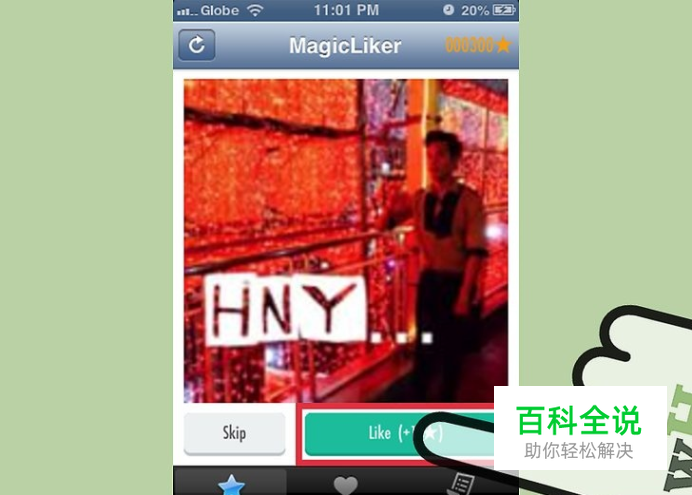Skip this photo
Image resolution: width=692 pixels, height=495 pixels.
tap(234, 433)
